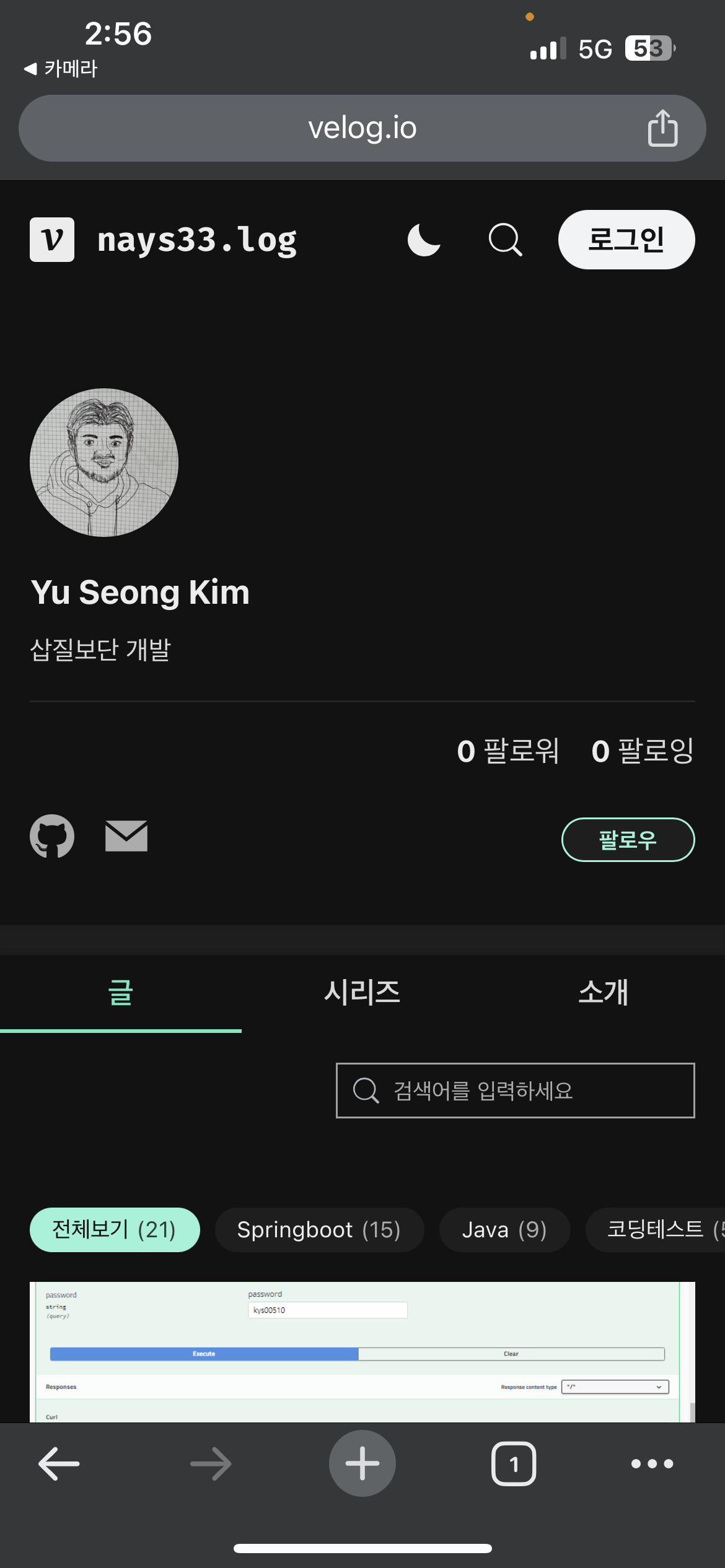Open the GitHub profile icon
Screen dimensions: 725x1568
(x=52, y=836)
